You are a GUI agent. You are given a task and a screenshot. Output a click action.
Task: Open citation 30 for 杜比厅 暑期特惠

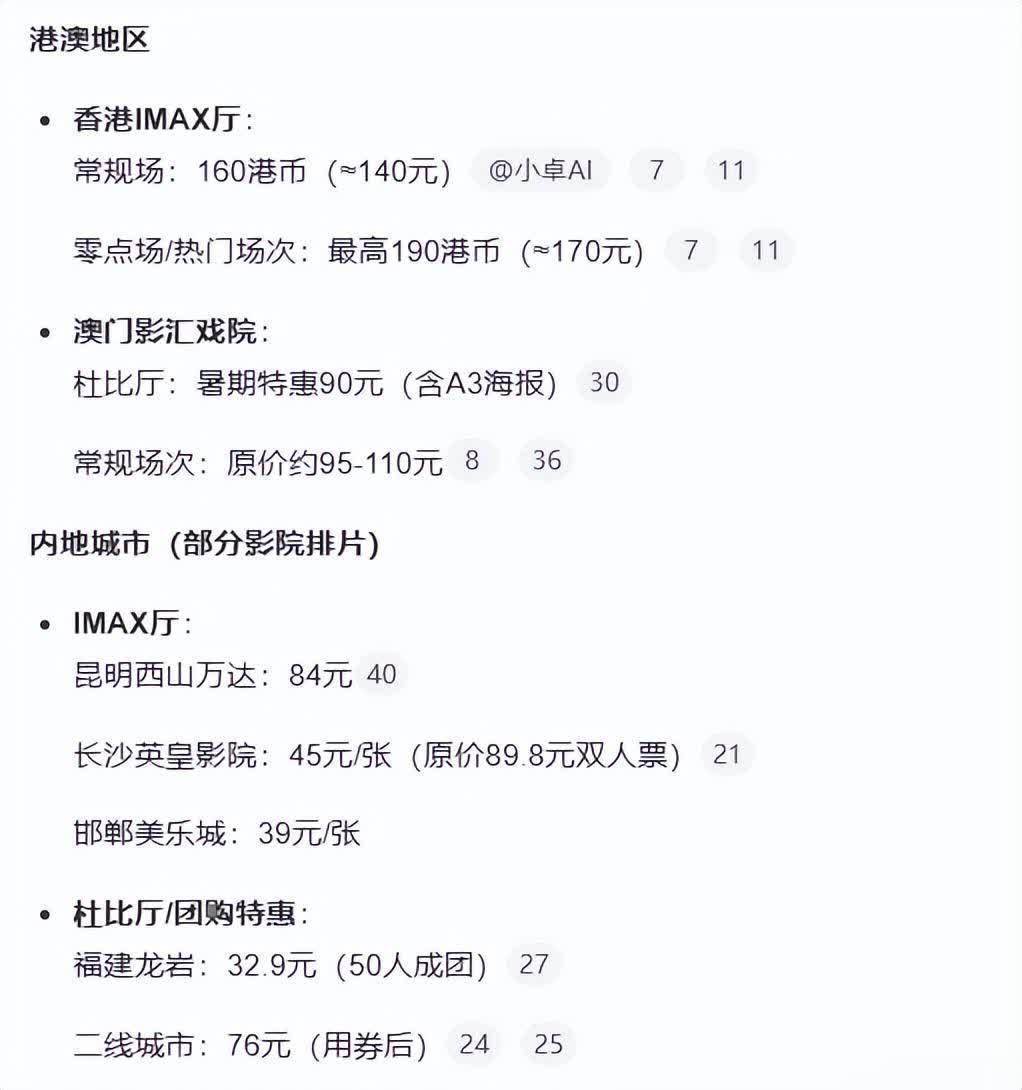[604, 382]
